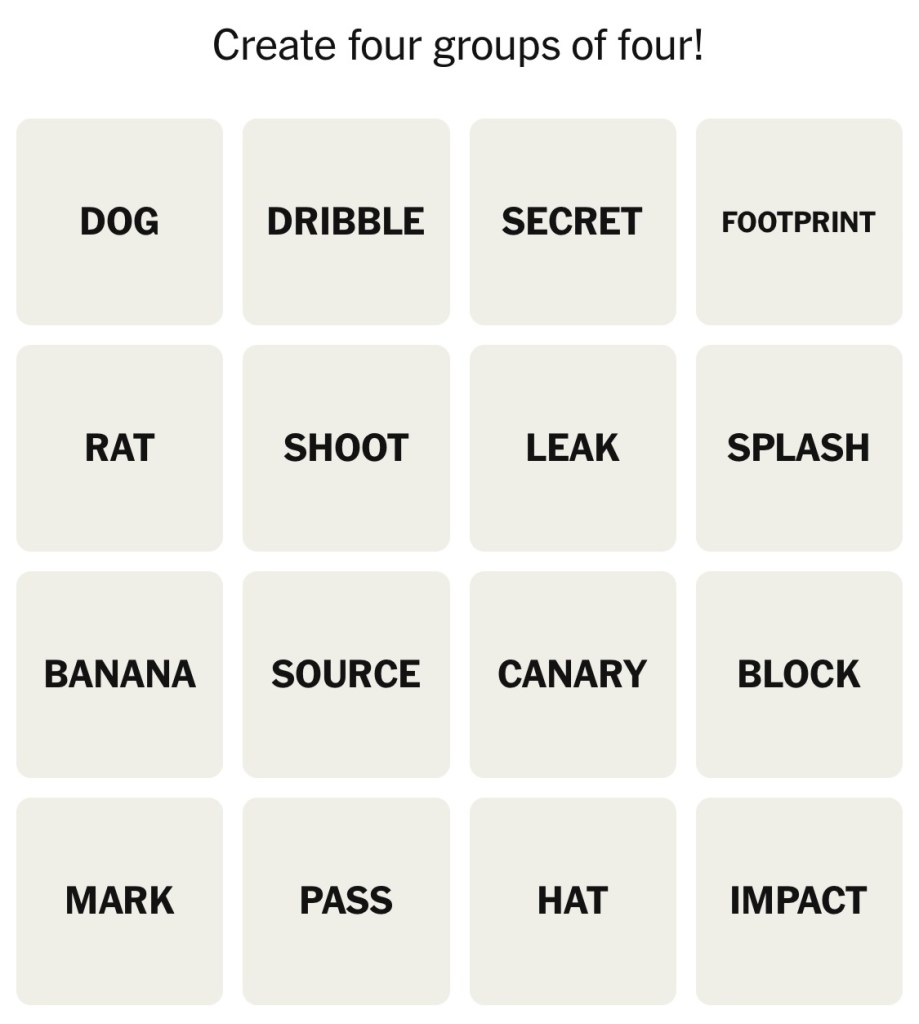Choose the LEAK tile
Image resolution: width=919 pixels, height=1024 pixels.
tap(572, 448)
